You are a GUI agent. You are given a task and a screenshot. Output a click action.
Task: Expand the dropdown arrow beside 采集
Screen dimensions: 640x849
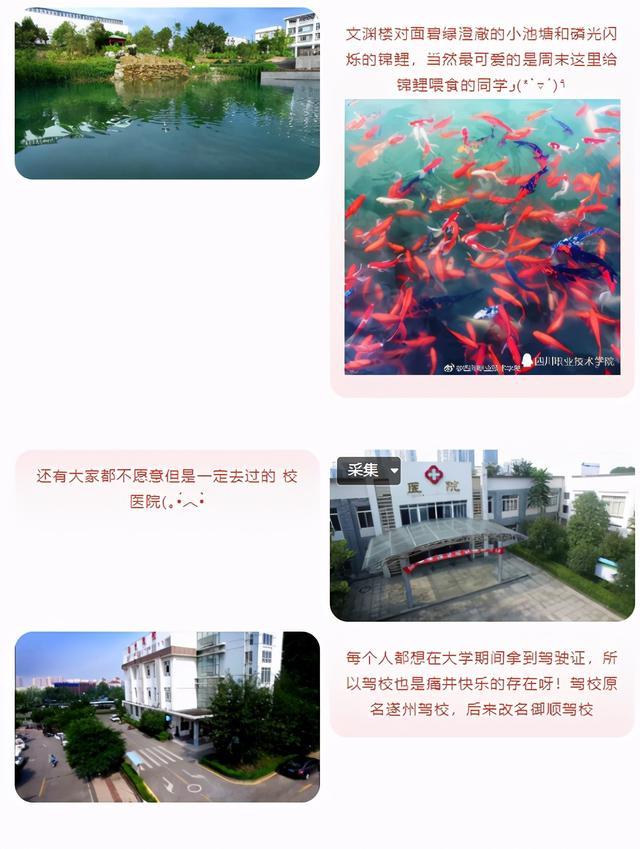[394, 470]
